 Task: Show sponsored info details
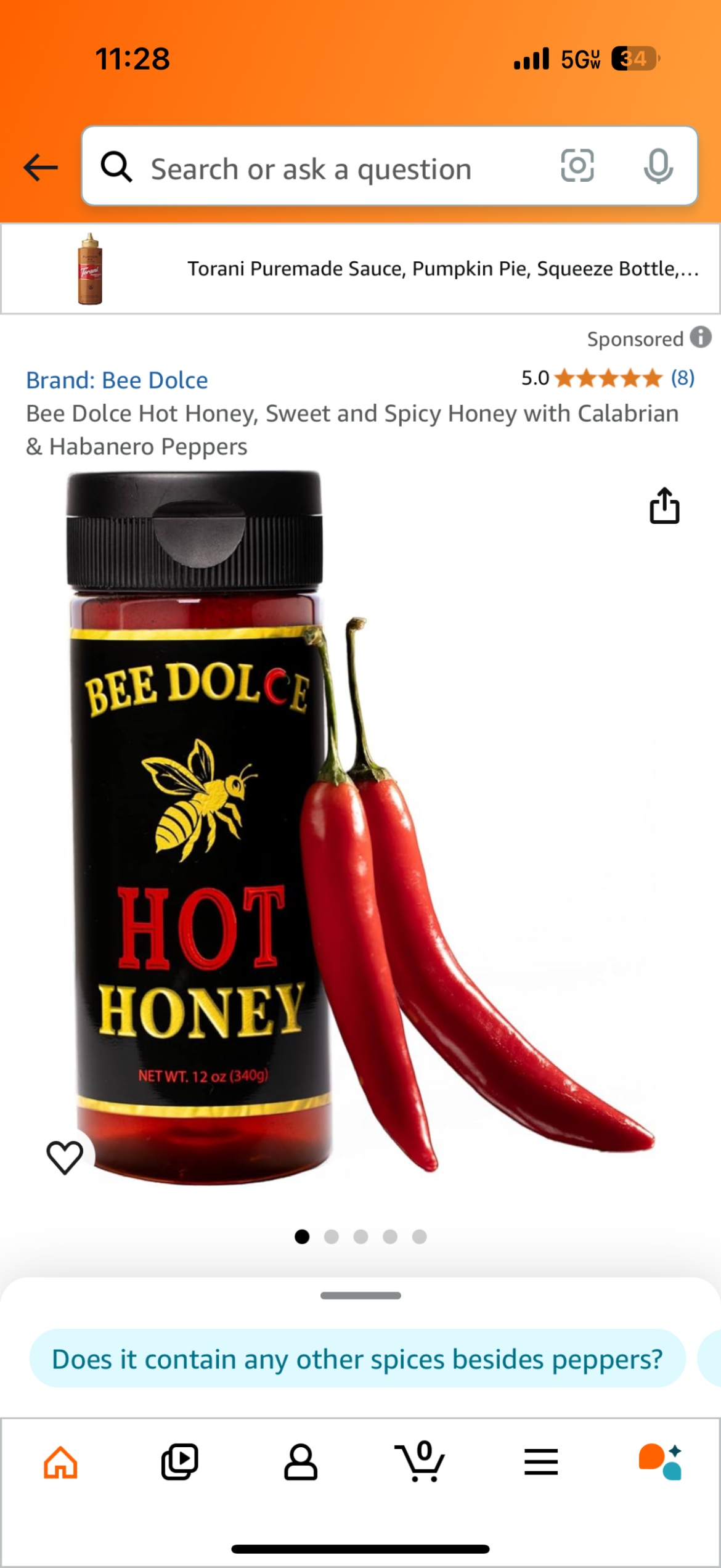(x=701, y=338)
